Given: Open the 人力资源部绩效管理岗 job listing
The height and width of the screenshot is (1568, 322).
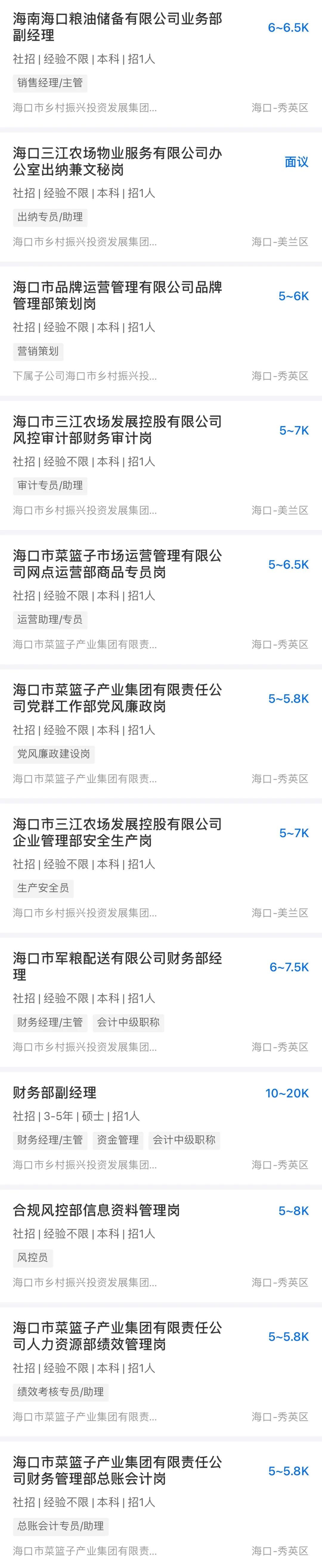Looking at the screenshot, I should (x=117, y=1336).
